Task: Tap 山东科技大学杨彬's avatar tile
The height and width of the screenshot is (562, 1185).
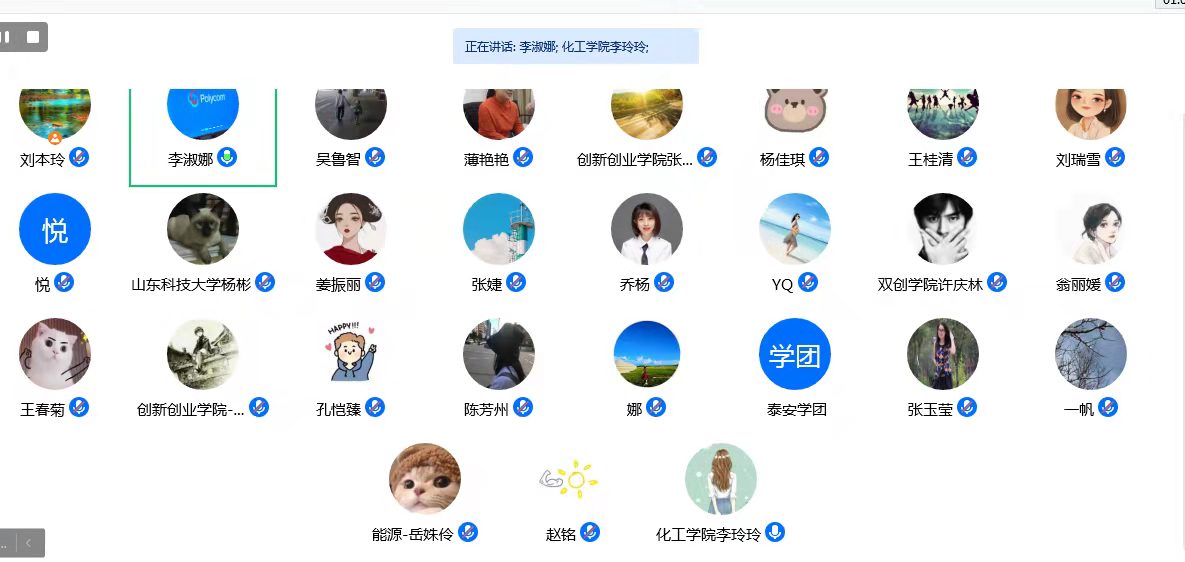Action: [203, 230]
